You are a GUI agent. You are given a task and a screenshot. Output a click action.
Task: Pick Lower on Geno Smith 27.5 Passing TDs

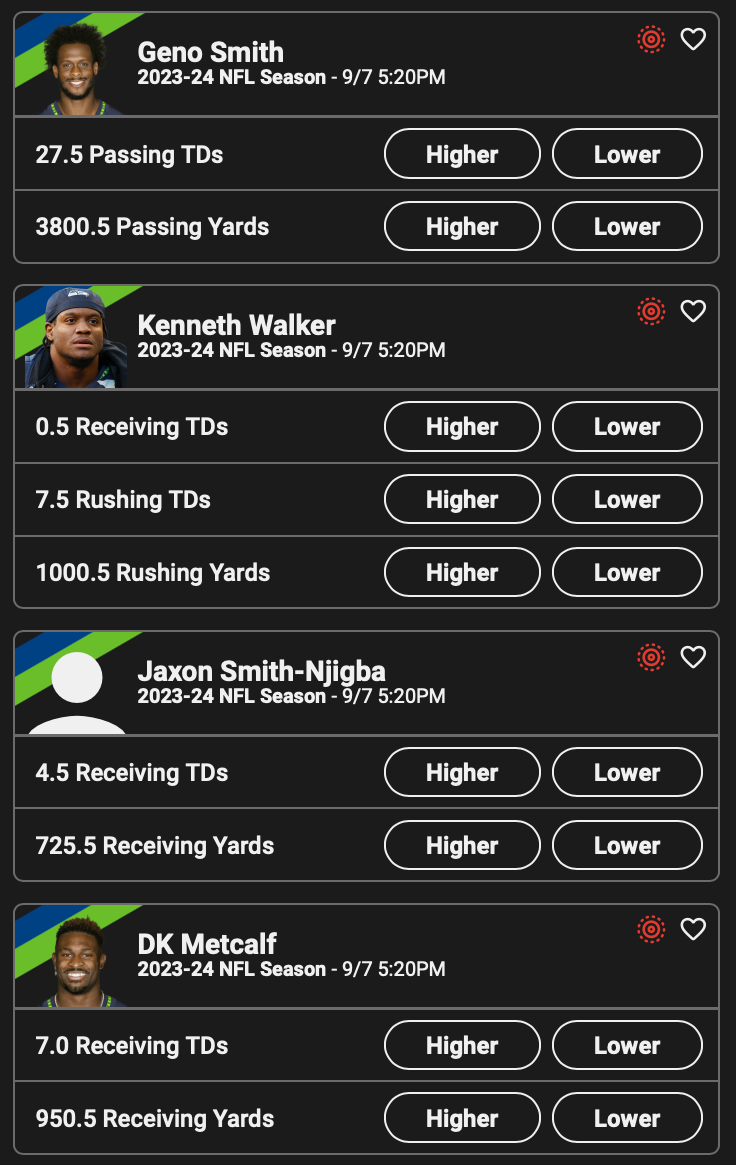627,154
